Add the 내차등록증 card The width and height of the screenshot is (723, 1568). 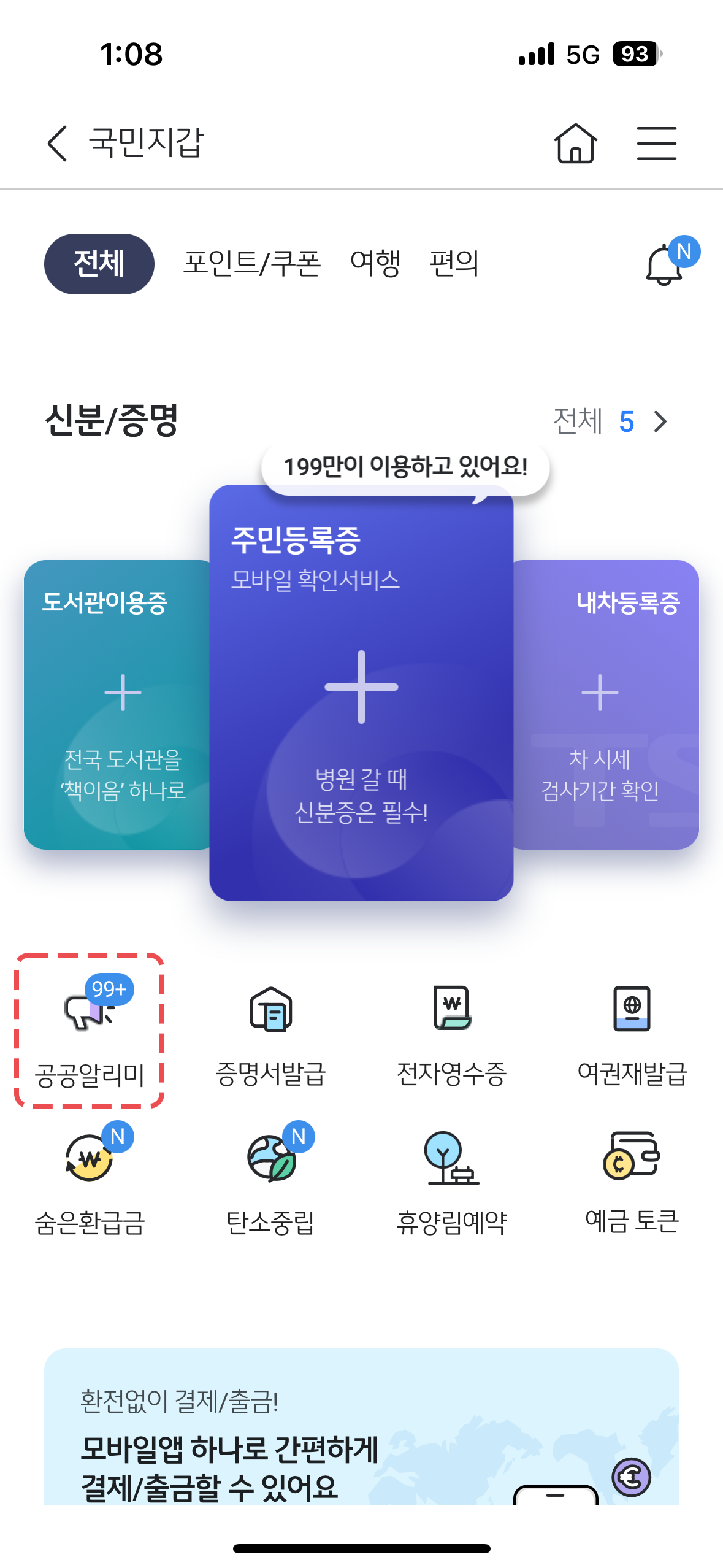[x=600, y=693]
